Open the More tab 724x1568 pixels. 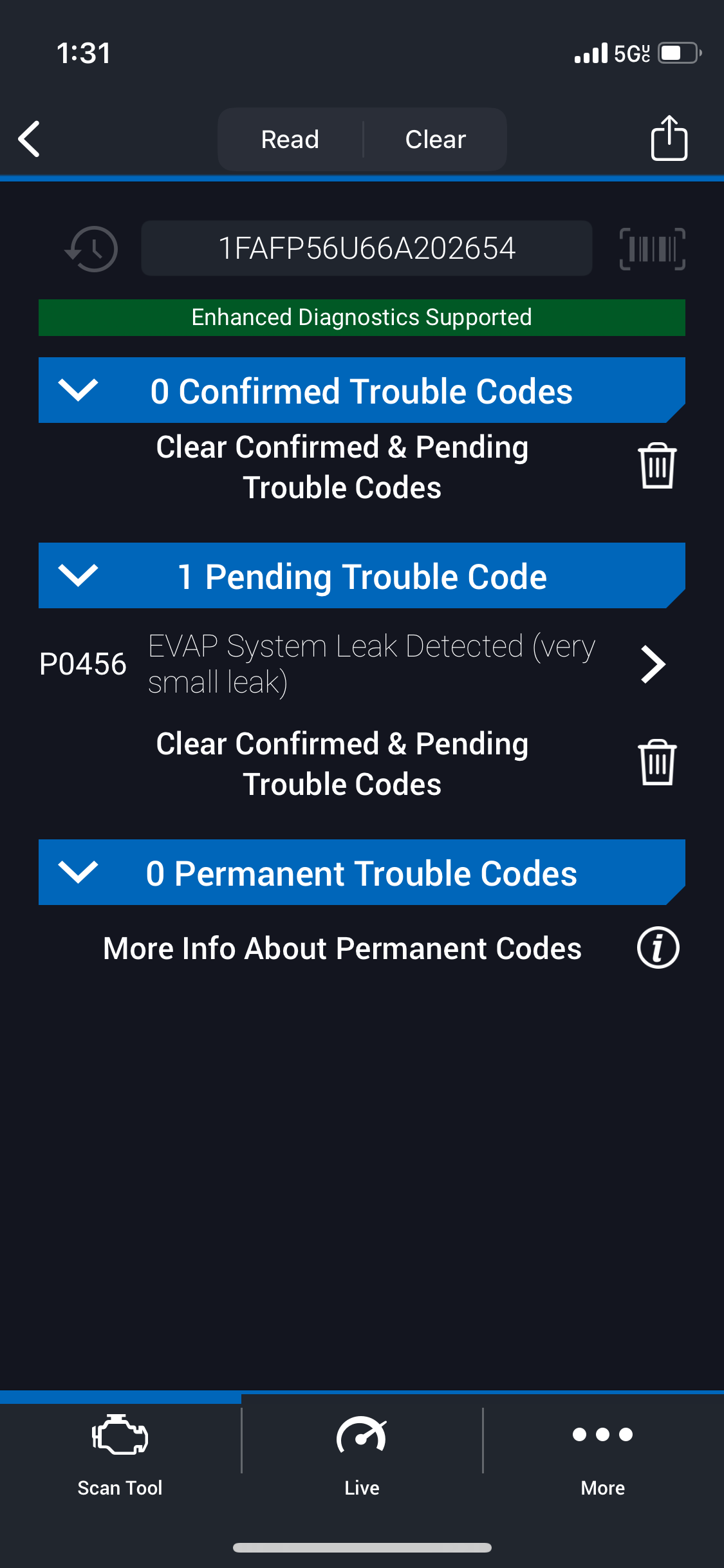pos(603,1455)
